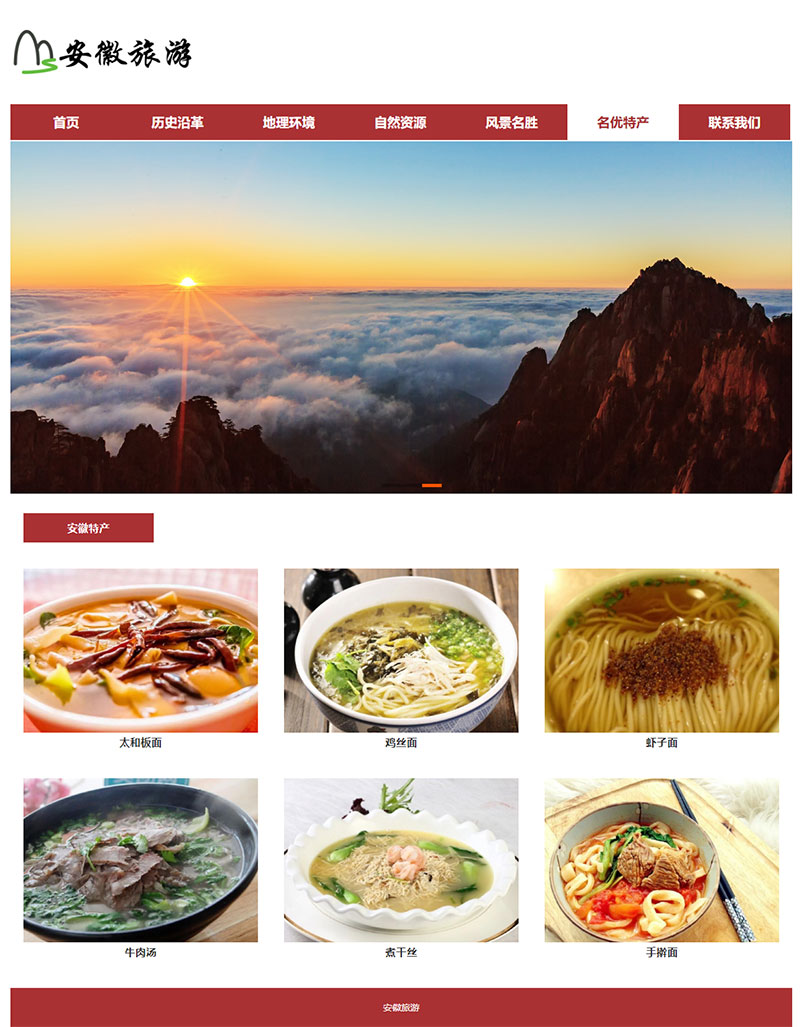Tap the 名优特产 nav tab
Image resolution: width=800 pixels, height=1027 pixels.
coord(622,123)
